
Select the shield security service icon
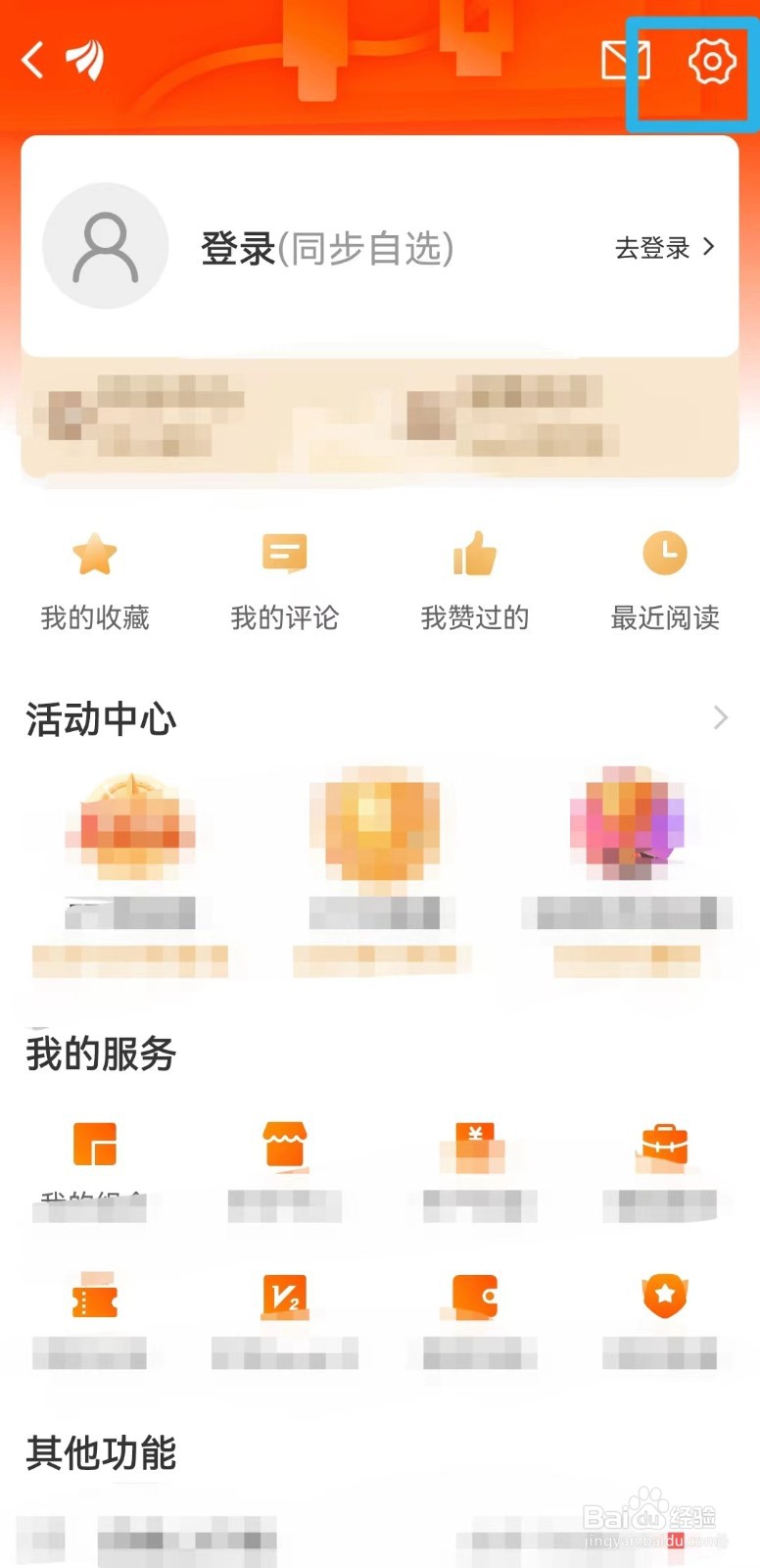tap(664, 1296)
